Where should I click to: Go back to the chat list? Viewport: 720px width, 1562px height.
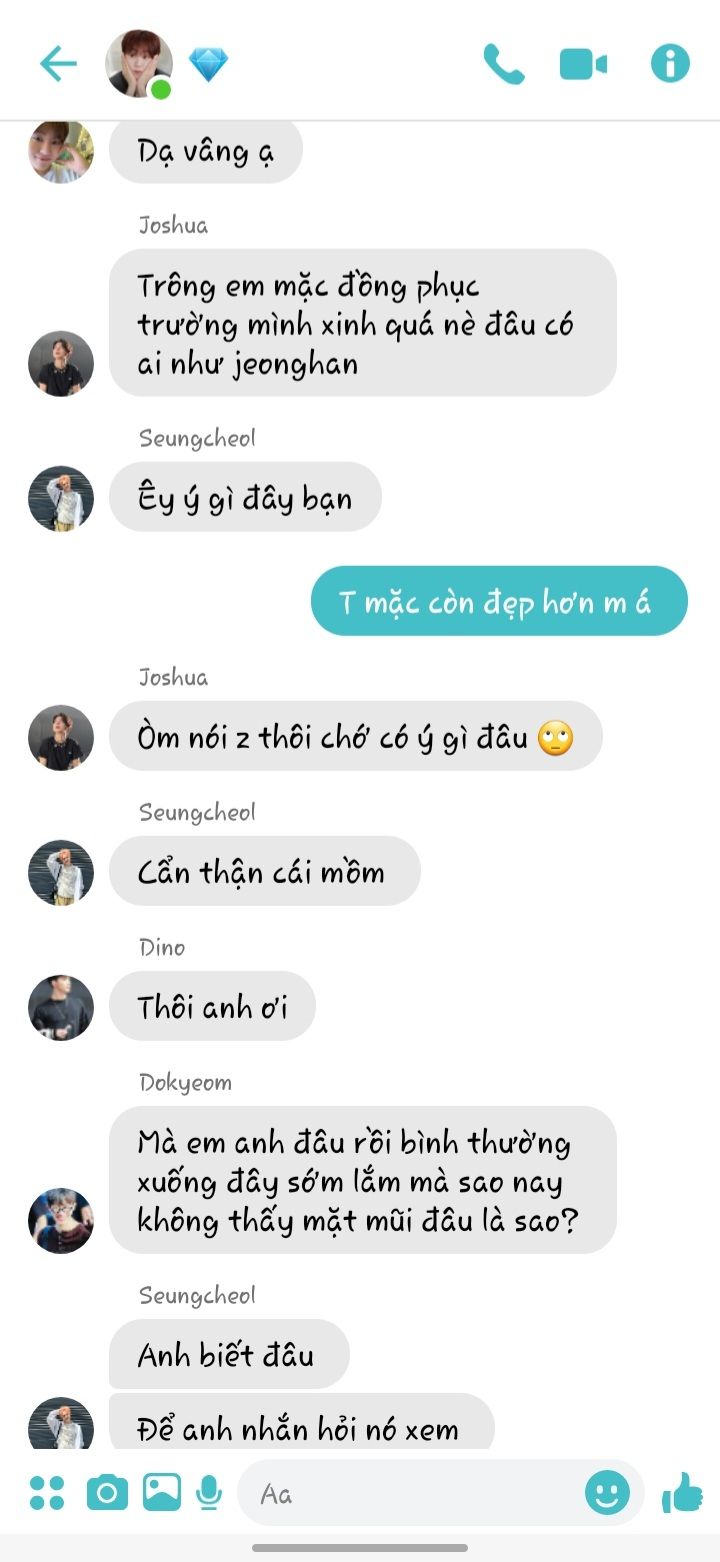(x=58, y=64)
